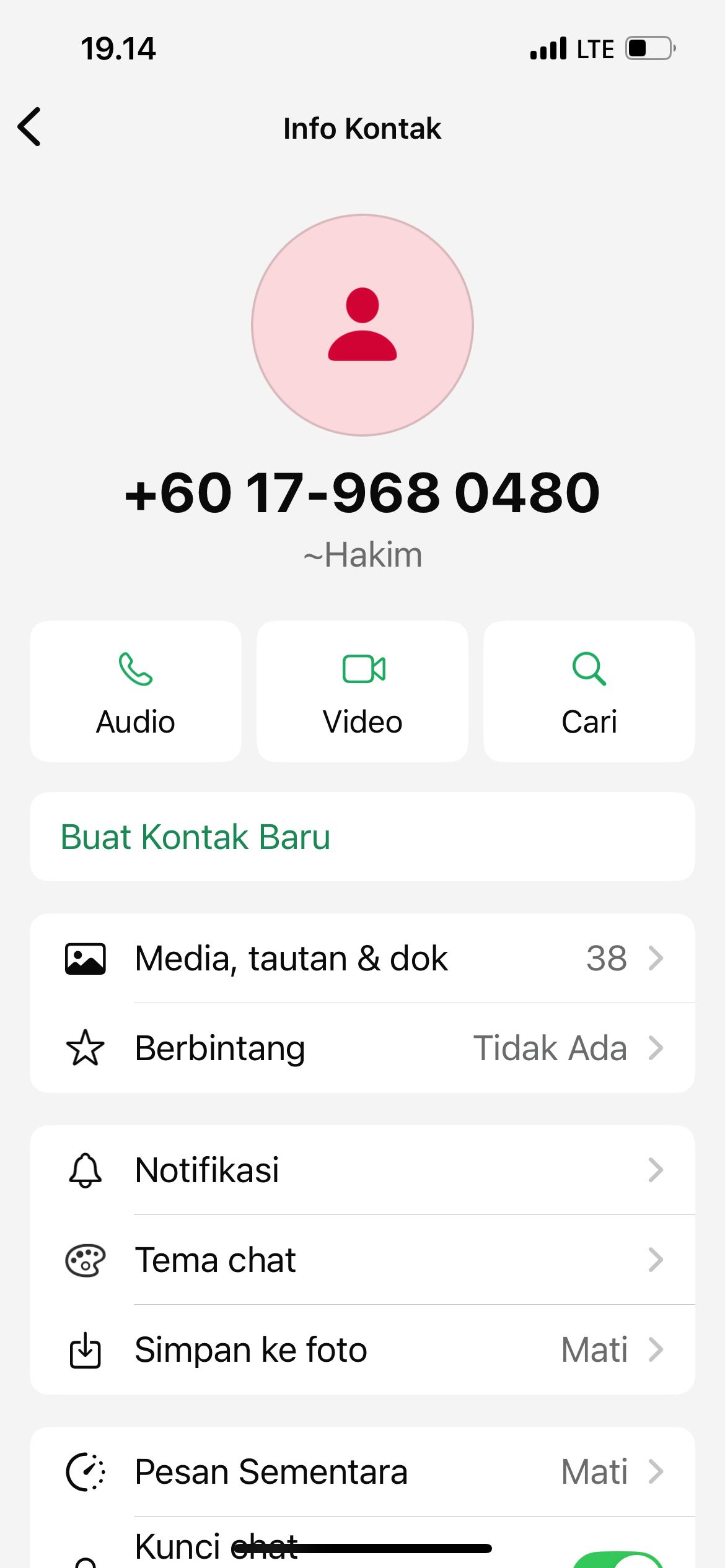View the contact's profile photo
This screenshot has height=1568, width=725.
click(362, 325)
